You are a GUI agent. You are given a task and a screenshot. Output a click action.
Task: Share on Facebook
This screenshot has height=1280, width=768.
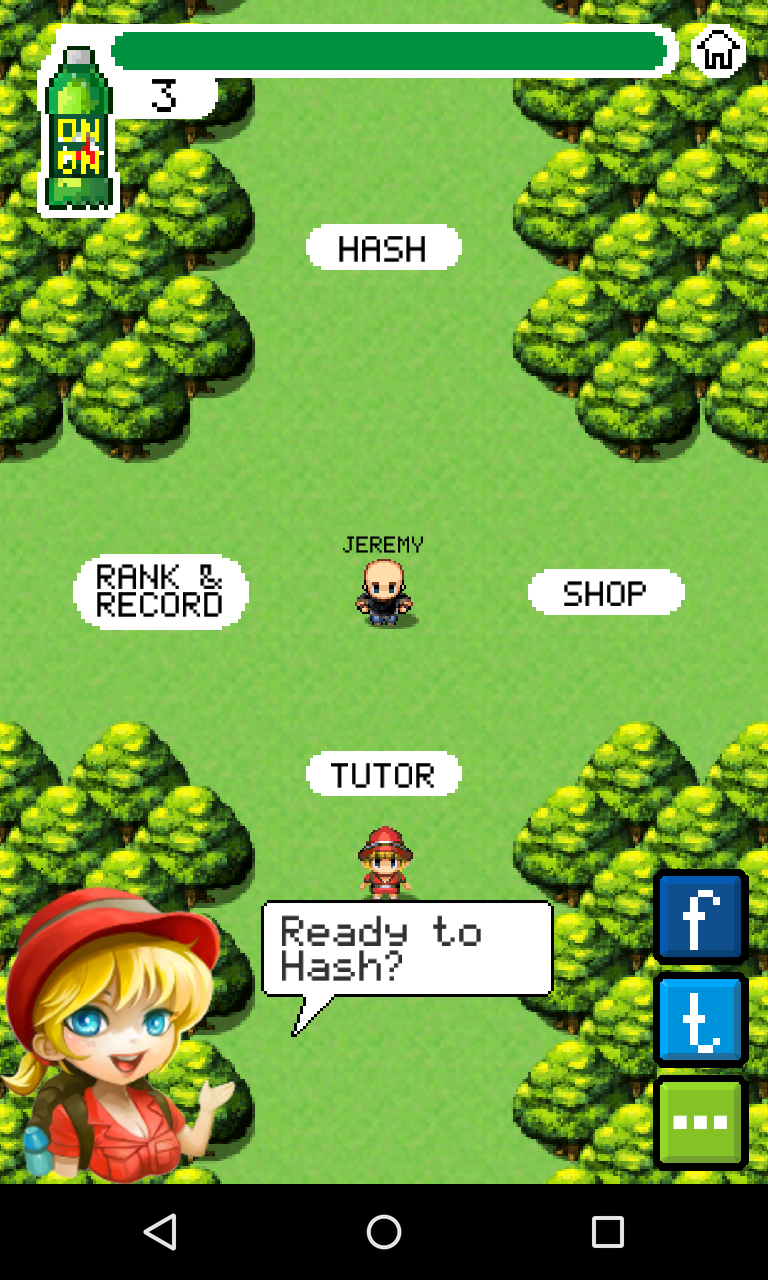click(x=701, y=917)
